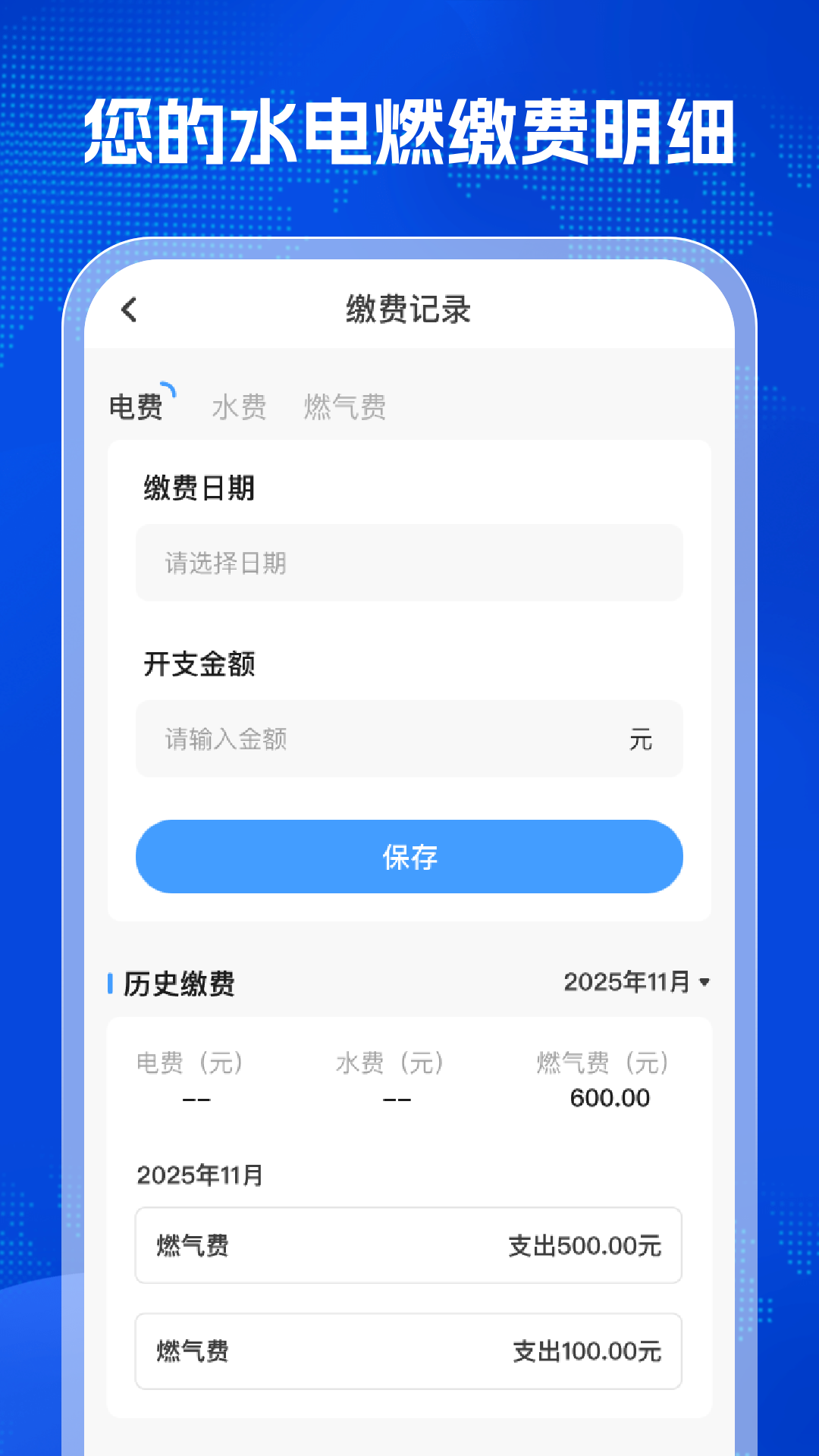Tap the back arrow on 缴费记录 page
This screenshot has width=819, height=1456.
pos(129,311)
